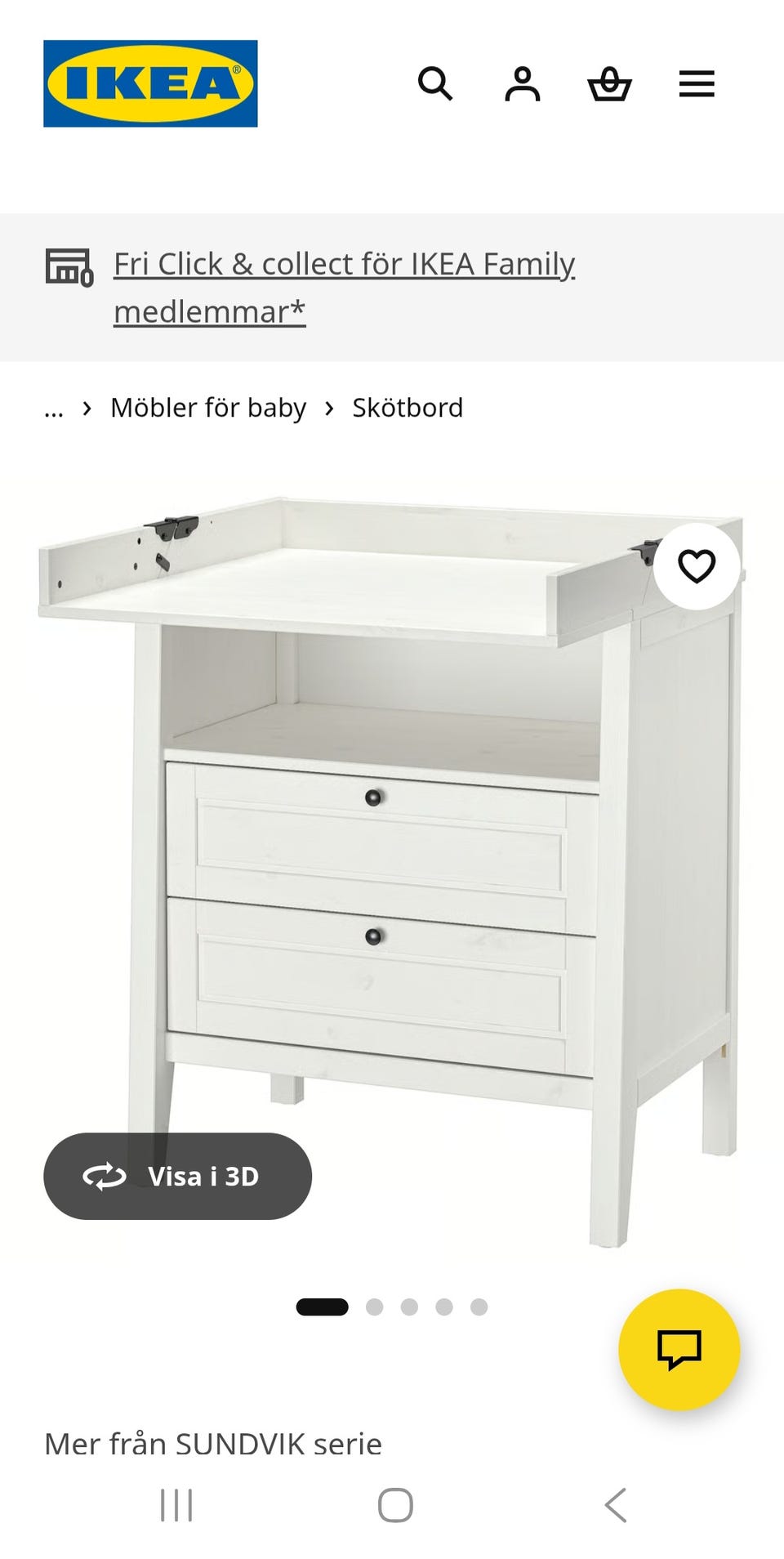This screenshot has height=1559, width=784.
Task: Tap Visa i 3D button
Action: point(177,1176)
